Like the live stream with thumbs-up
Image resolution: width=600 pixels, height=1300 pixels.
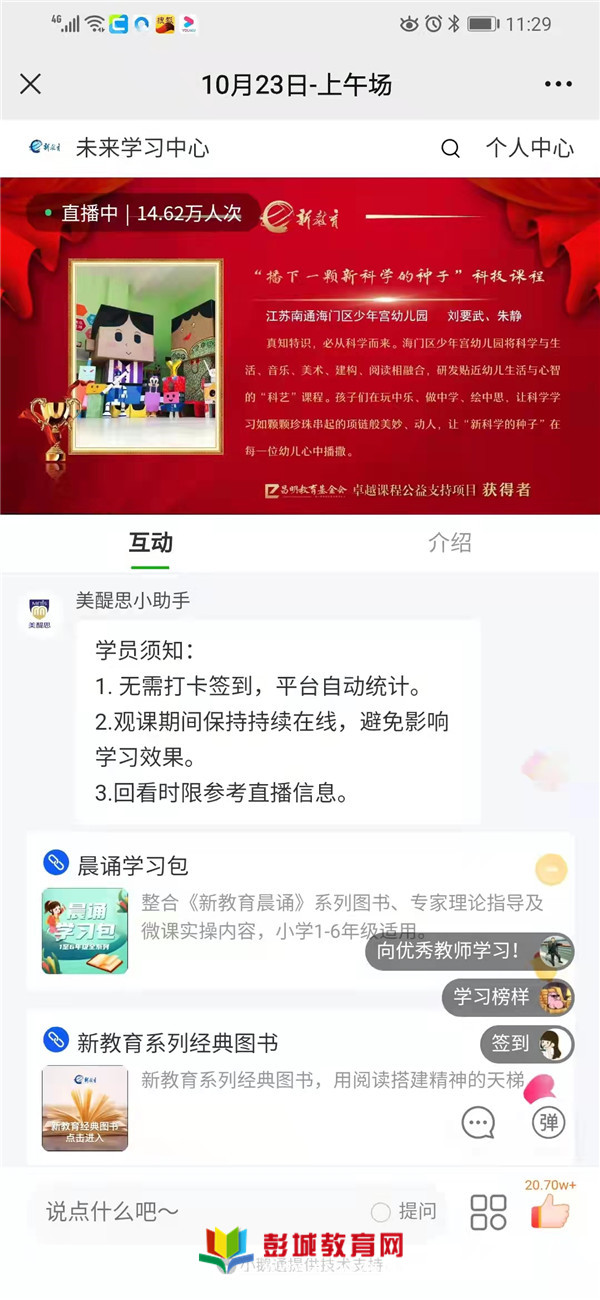click(549, 1212)
